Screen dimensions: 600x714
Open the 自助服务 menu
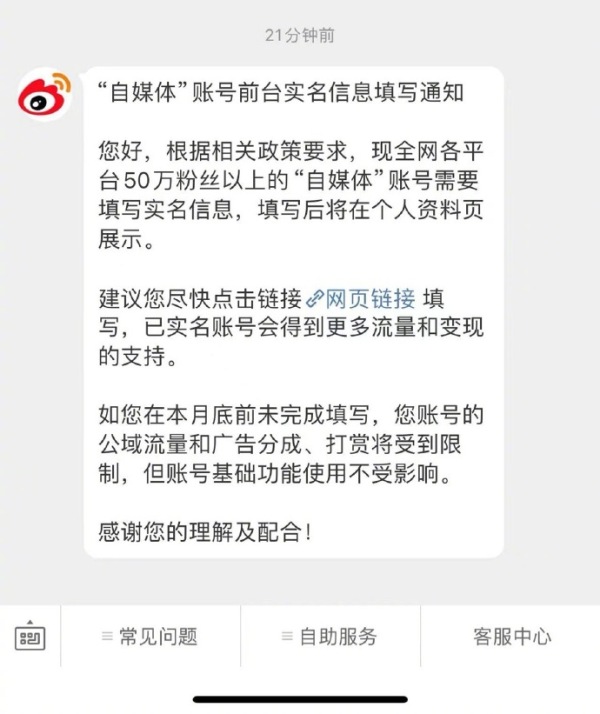click(330, 636)
